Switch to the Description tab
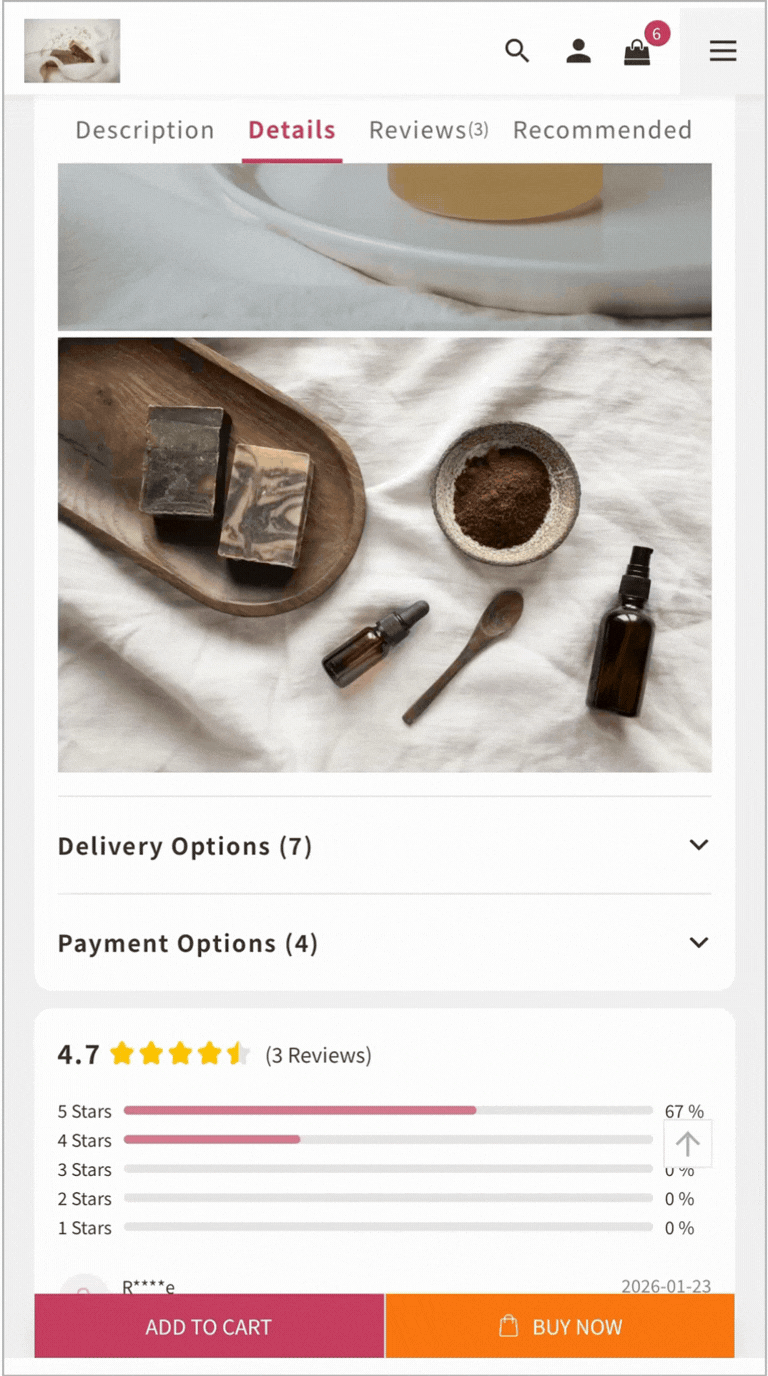The height and width of the screenshot is (1376, 768). coord(145,130)
